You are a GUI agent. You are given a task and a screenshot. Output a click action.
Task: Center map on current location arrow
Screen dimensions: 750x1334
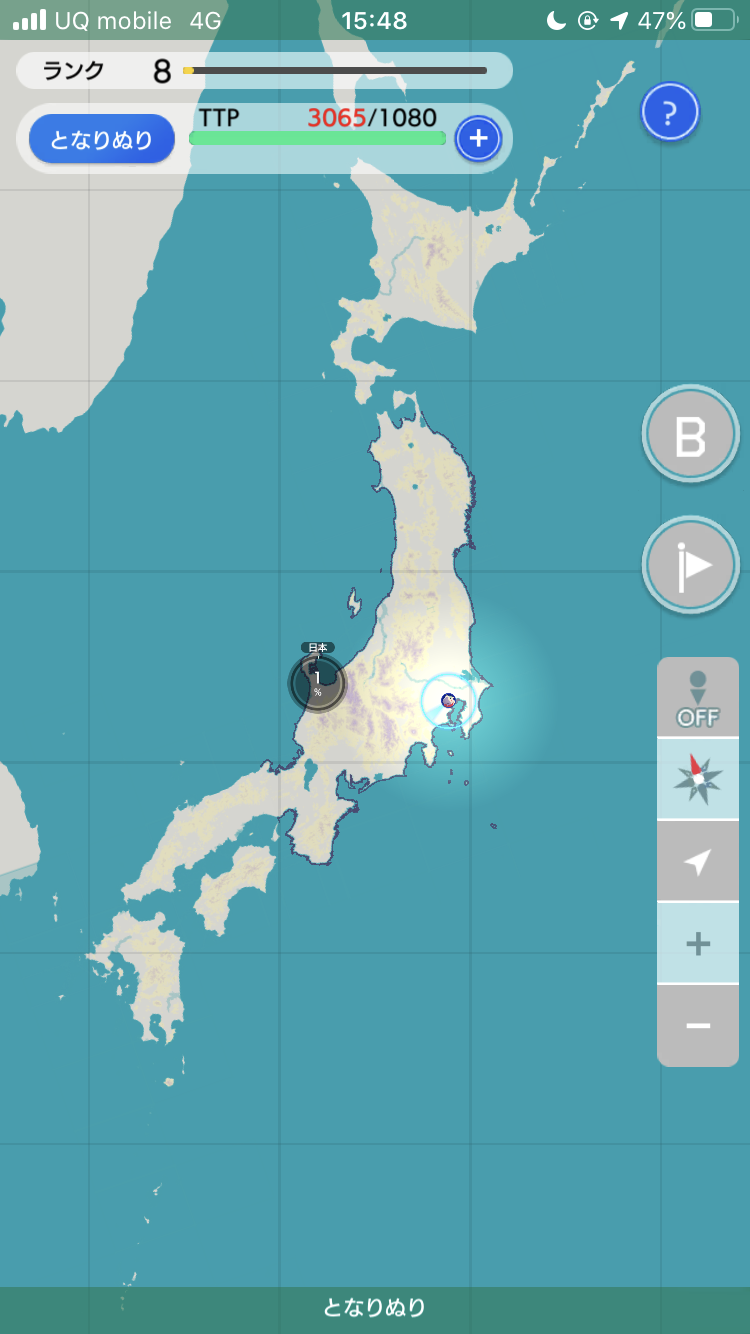[698, 862]
